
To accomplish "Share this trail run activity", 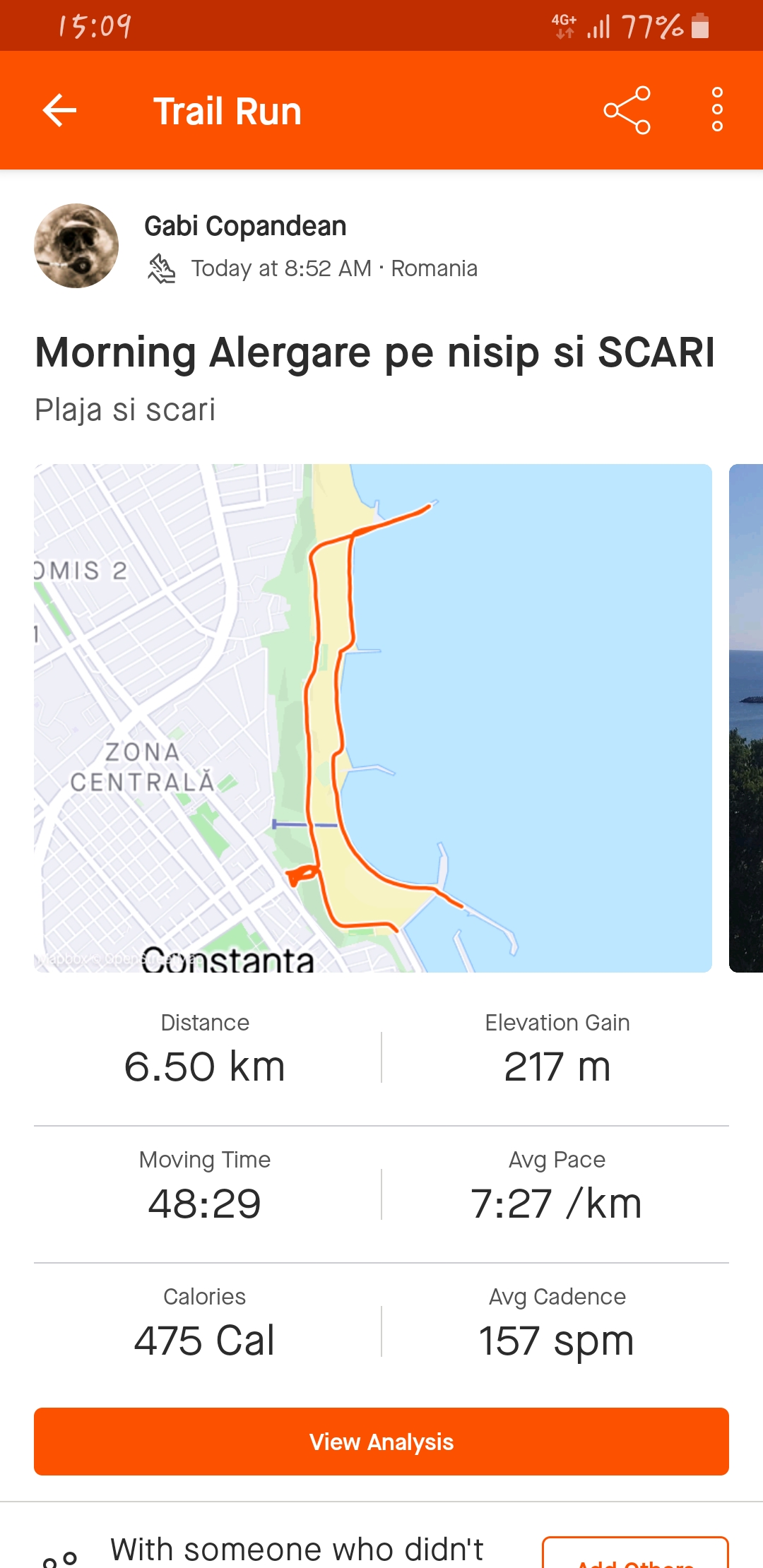I will click(x=627, y=110).
